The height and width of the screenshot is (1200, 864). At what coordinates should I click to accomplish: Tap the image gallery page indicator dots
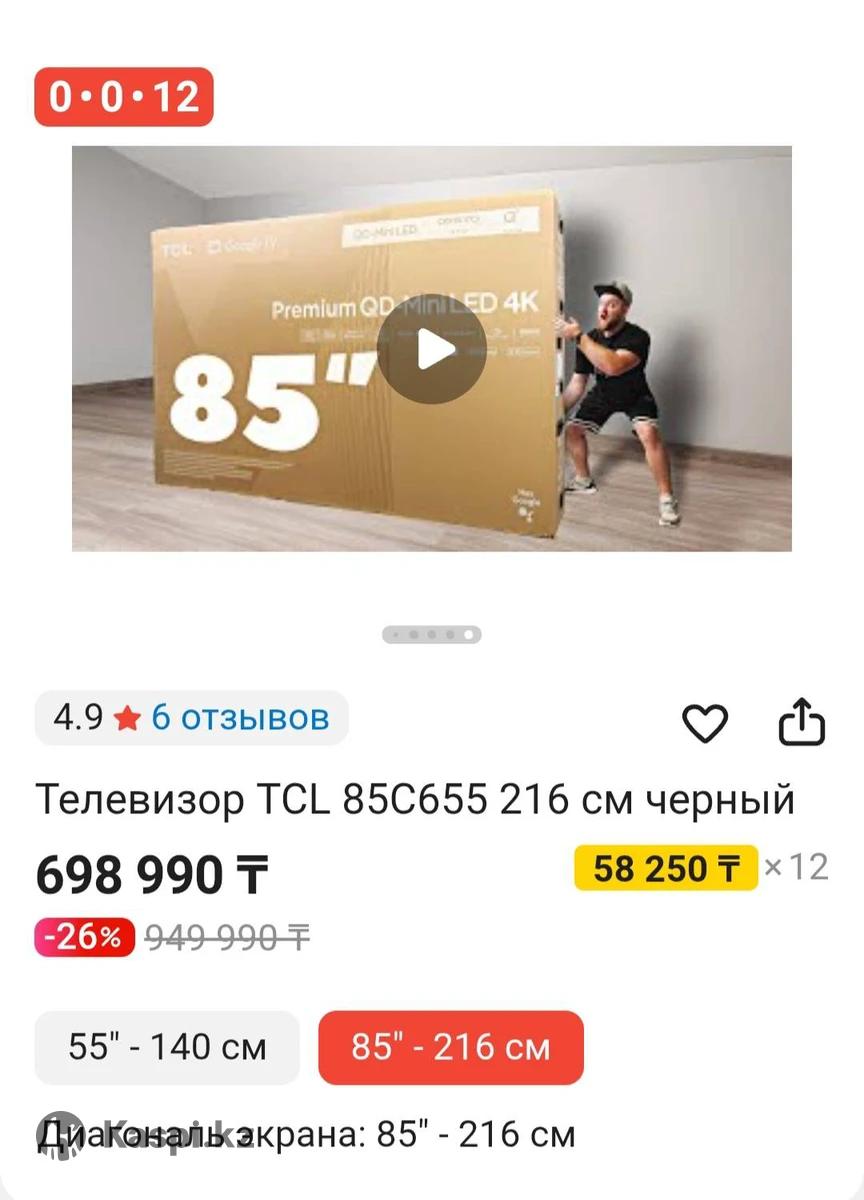click(432, 635)
